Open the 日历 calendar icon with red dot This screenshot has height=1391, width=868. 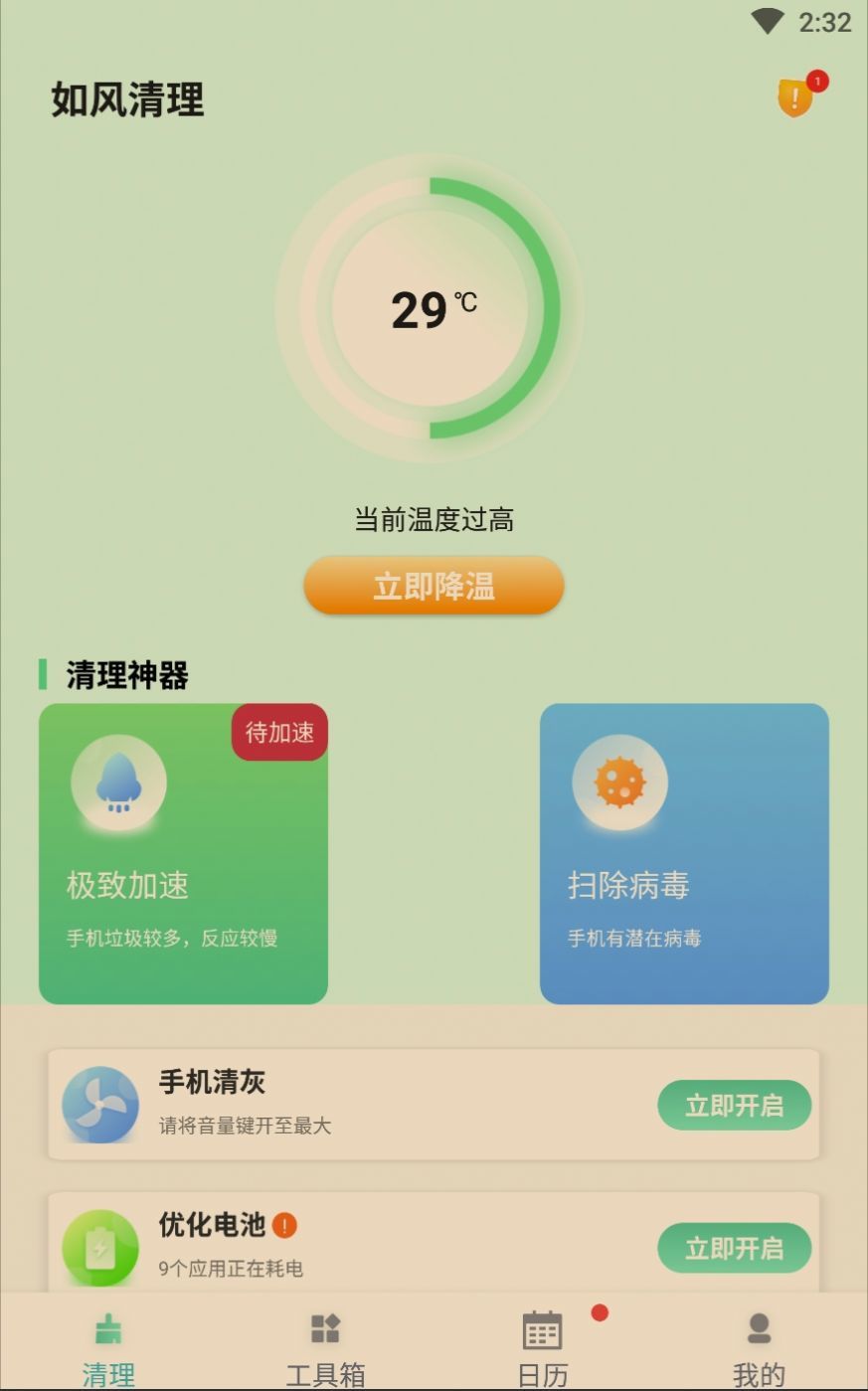(x=541, y=1328)
